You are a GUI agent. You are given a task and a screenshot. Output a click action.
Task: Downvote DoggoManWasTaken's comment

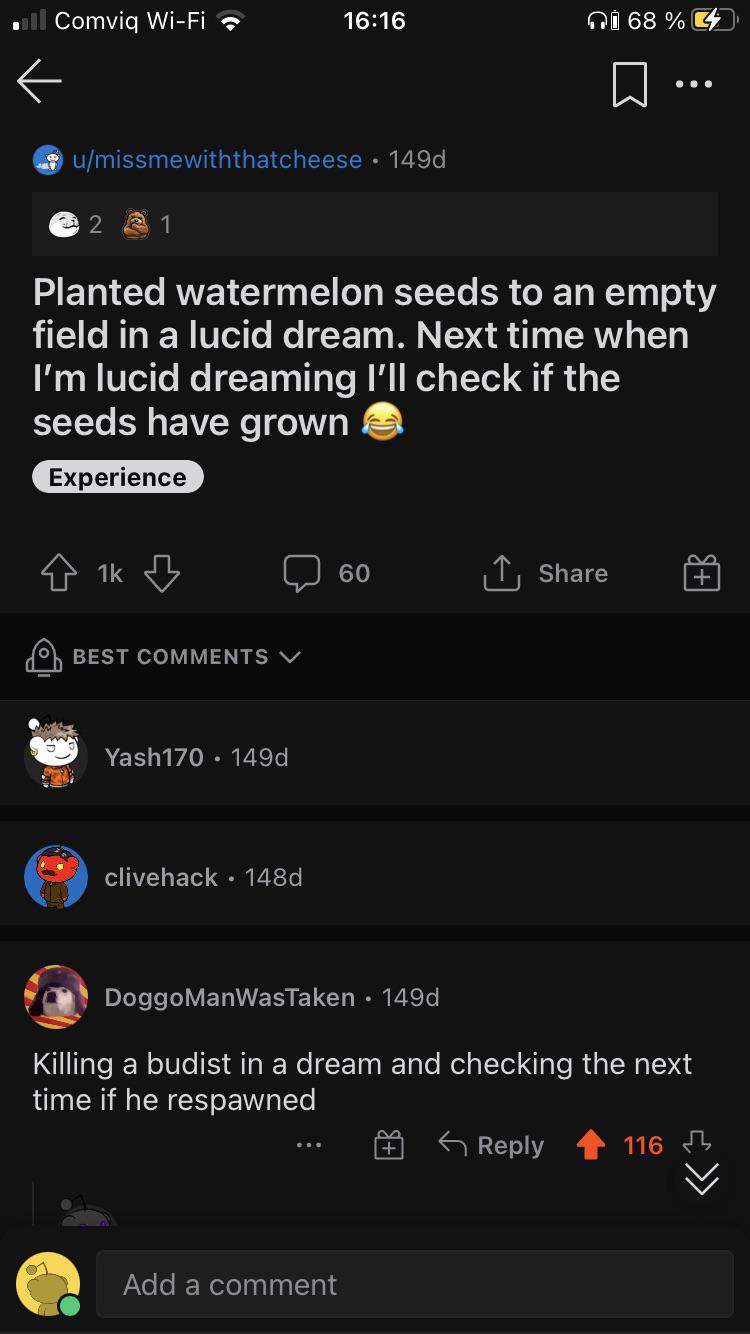click(697, 1145)
